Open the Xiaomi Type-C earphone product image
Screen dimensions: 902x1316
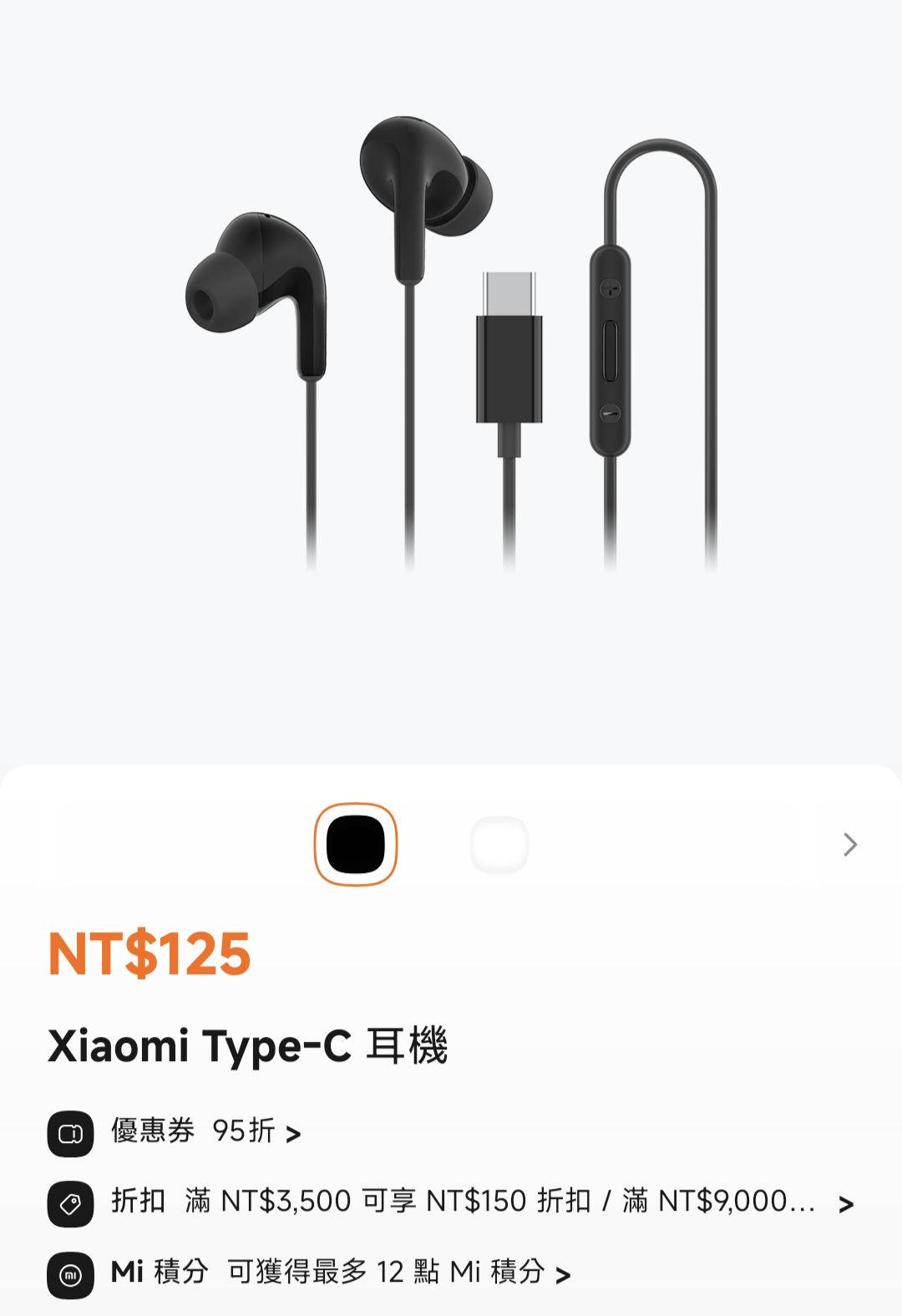(451, 351)
